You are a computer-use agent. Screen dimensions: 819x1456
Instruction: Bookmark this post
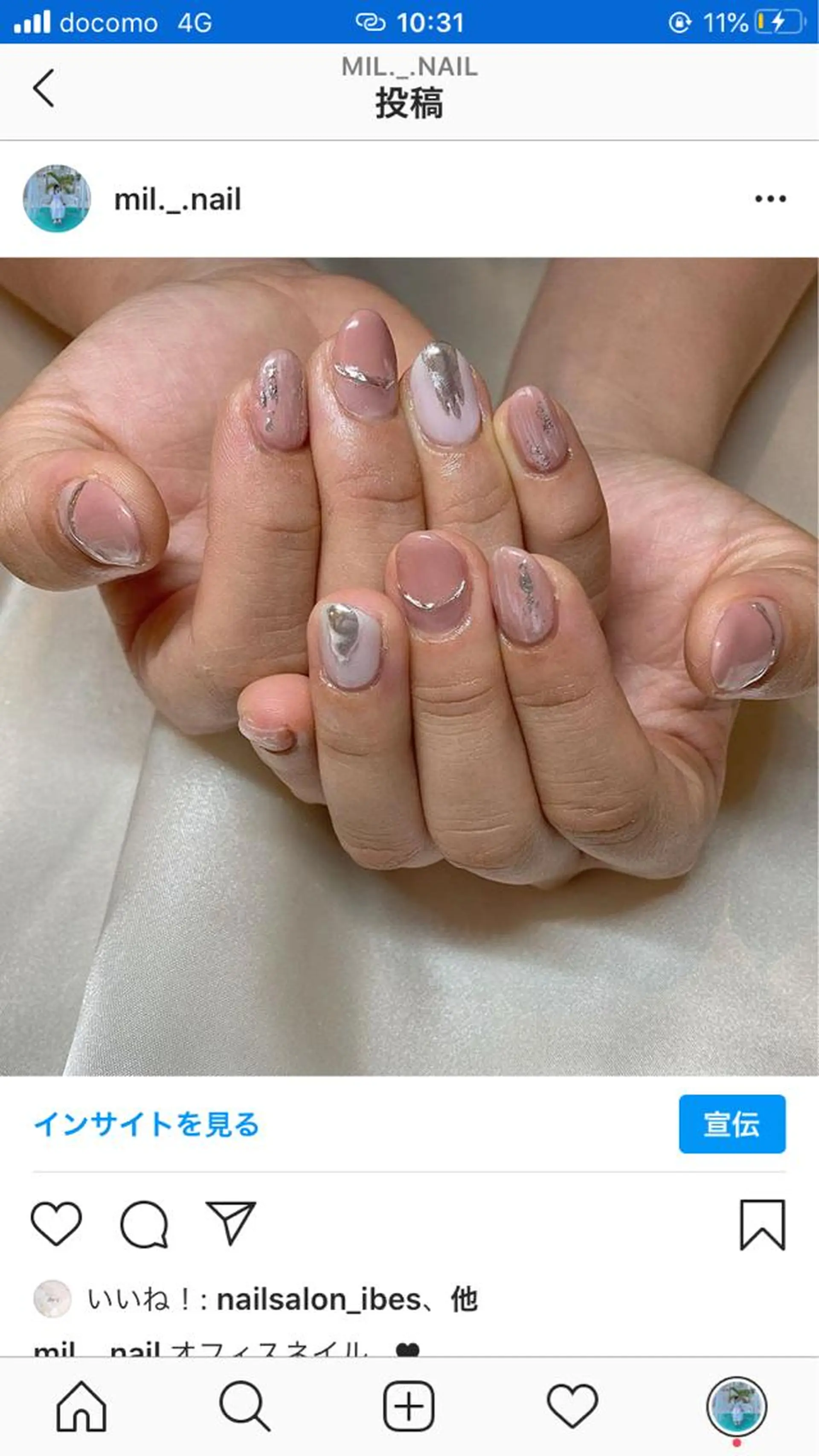[762, 1224]
